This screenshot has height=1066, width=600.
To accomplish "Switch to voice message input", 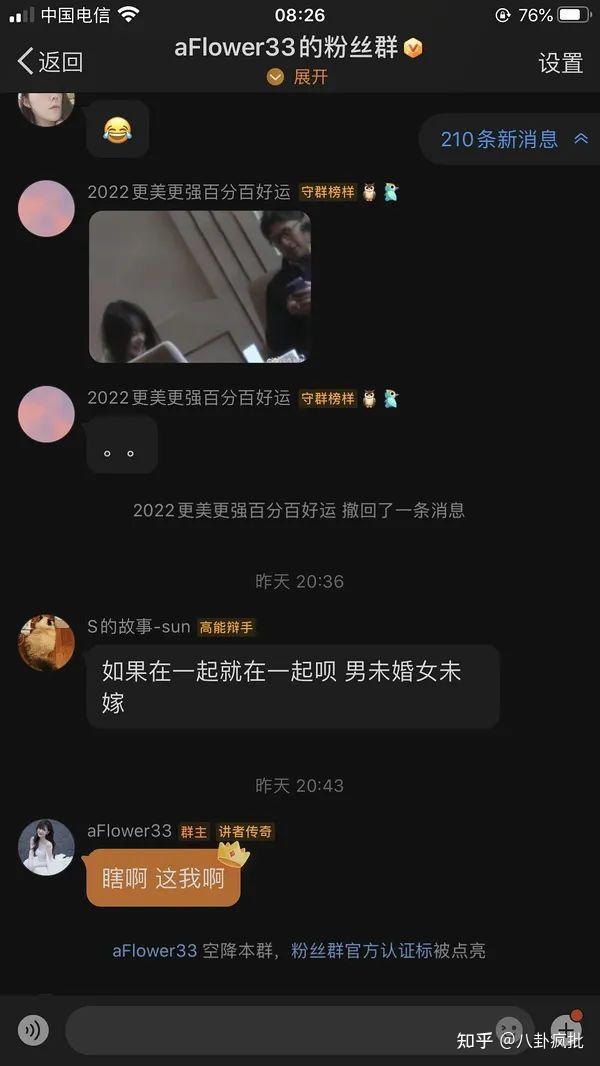I will tap(34, 1030).
